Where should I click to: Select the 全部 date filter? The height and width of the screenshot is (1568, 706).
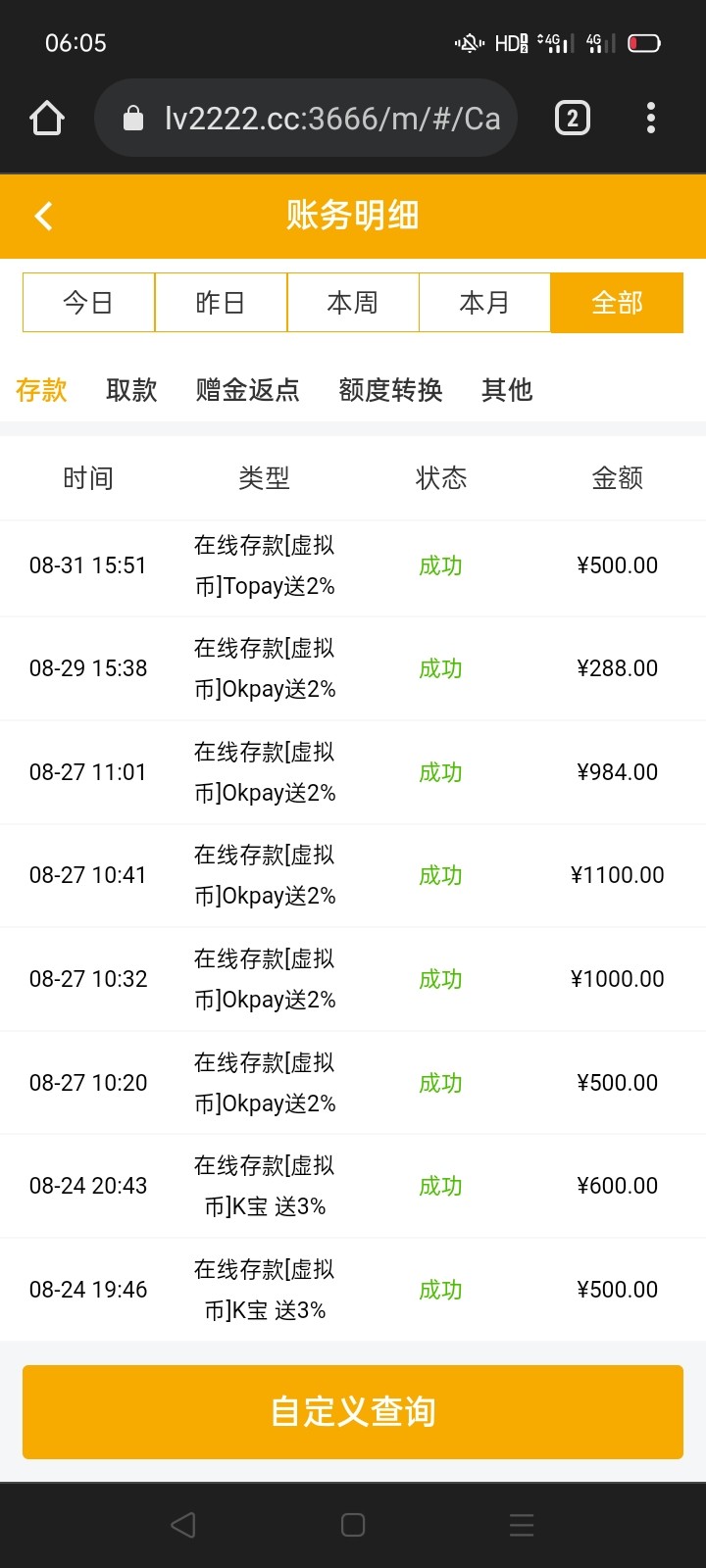point(617,303)
